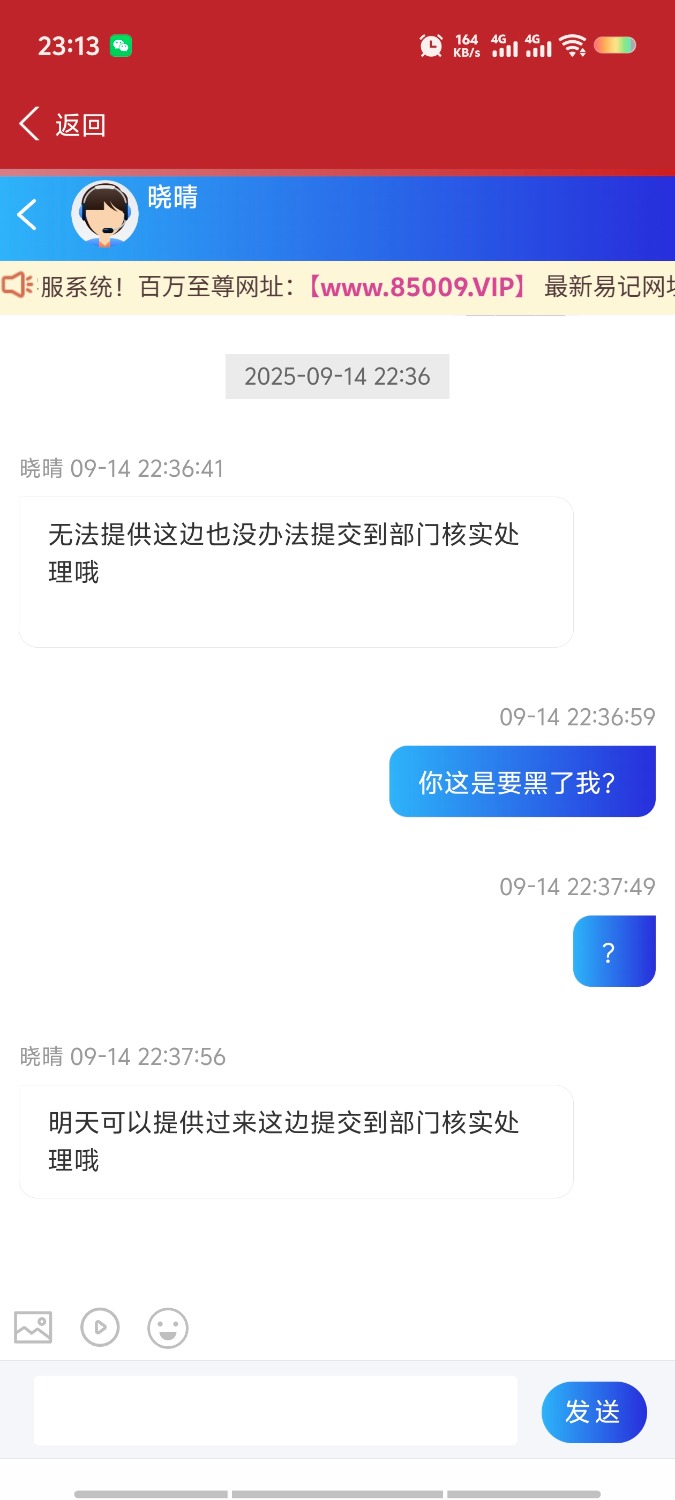The width and height of the screenshot is (675, 1500).
Task: Tap 发送 to send the message
Action: (593, 1411)
